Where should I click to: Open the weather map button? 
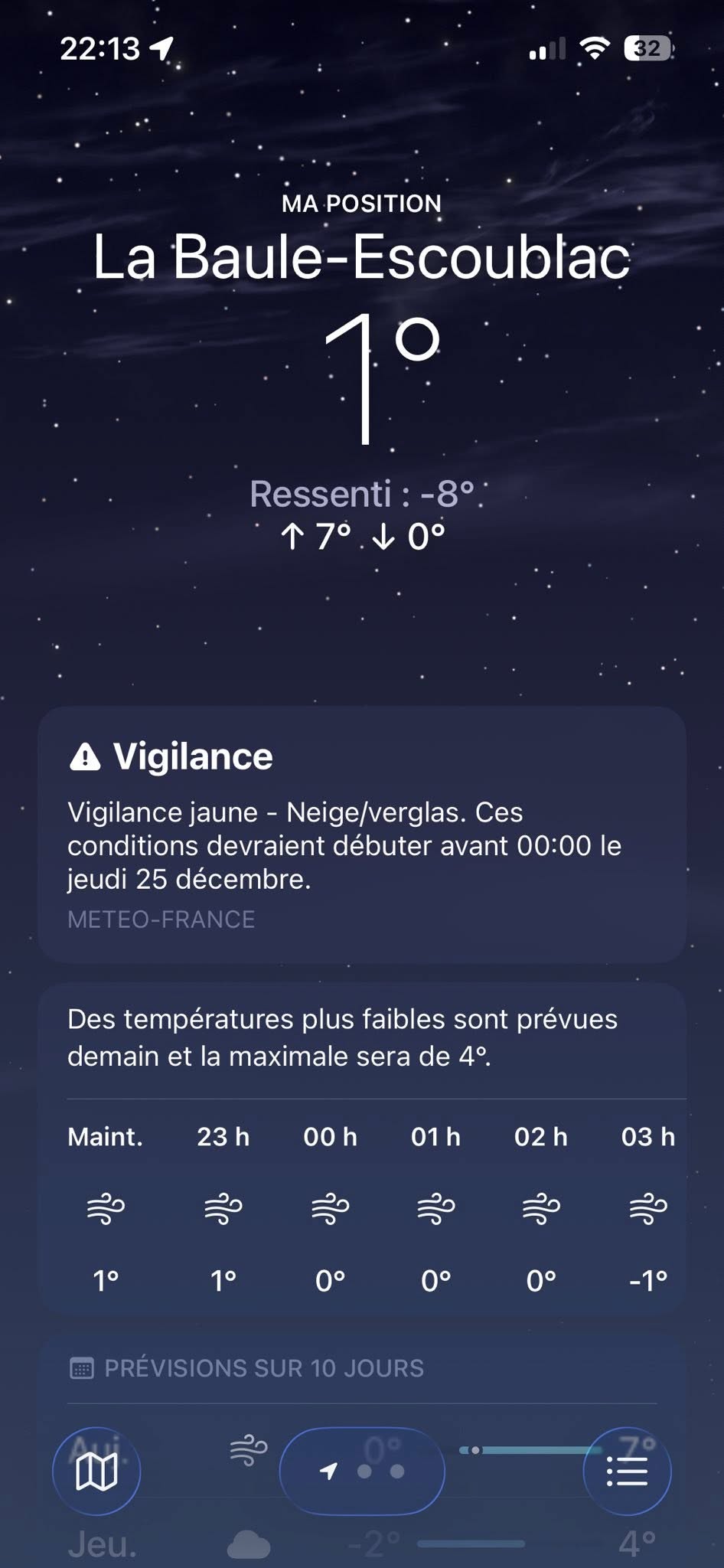coord(96,1471)
